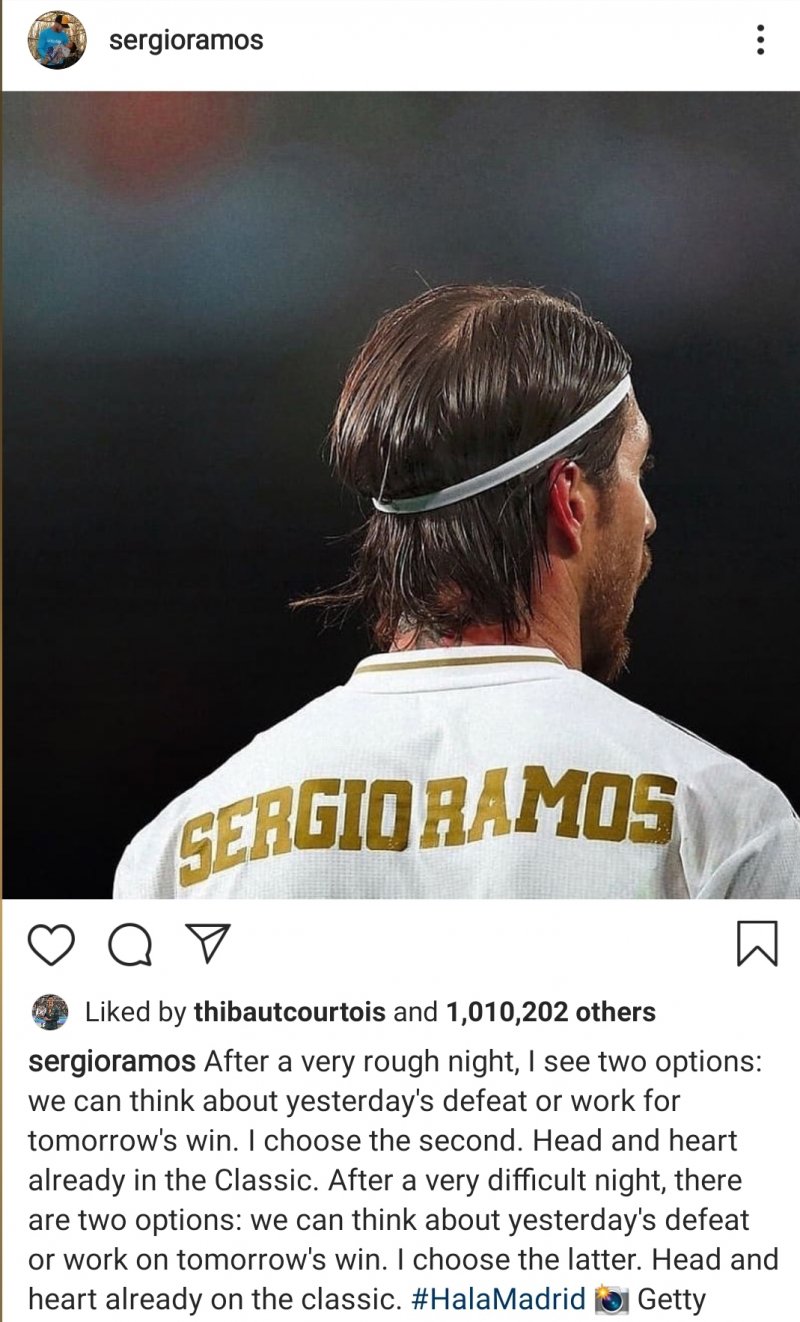Open the post's three-dot overflow menu
800x1322 pixels.
[760, 40]
